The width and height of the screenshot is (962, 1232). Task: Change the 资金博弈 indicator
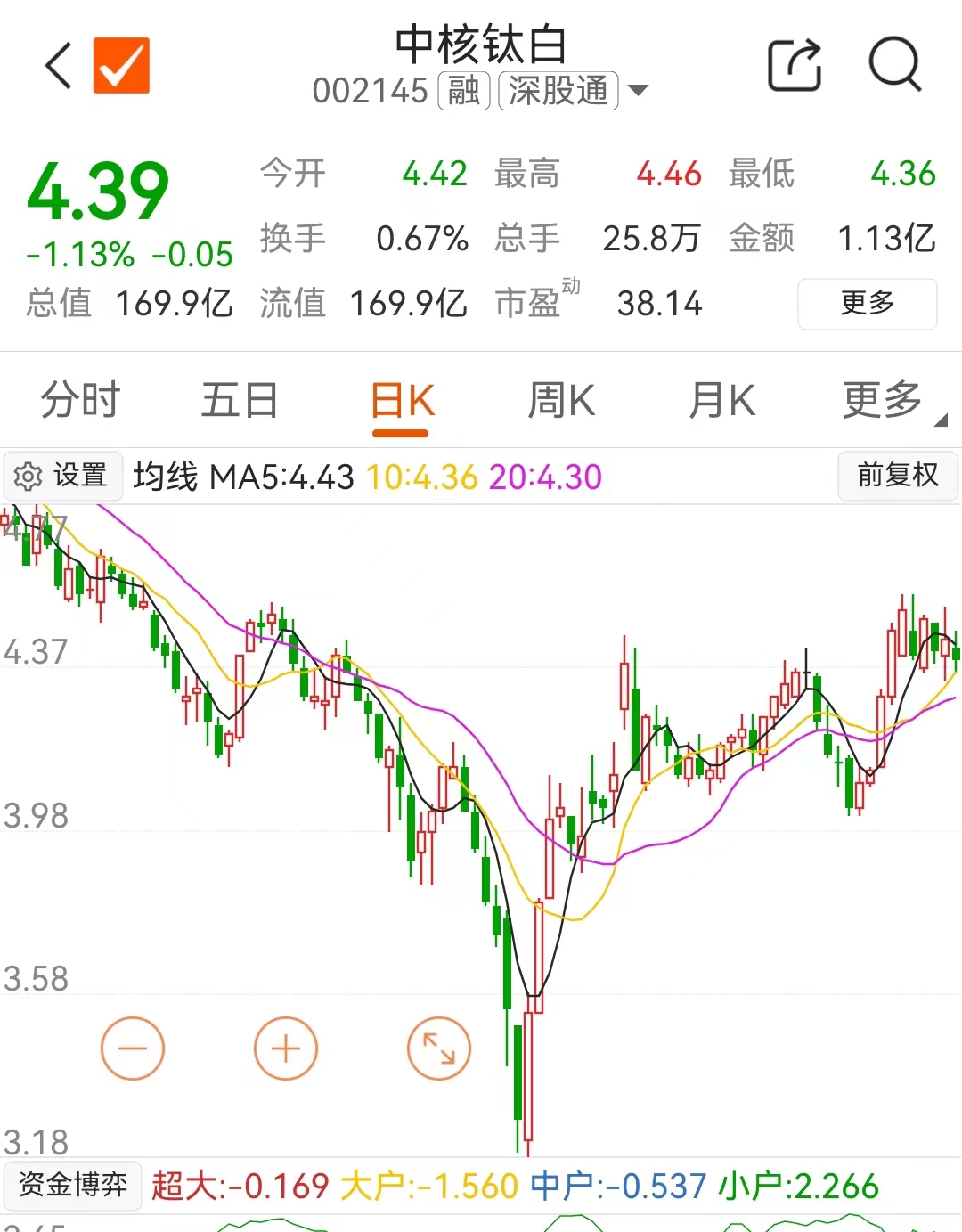pos(73,1185)
